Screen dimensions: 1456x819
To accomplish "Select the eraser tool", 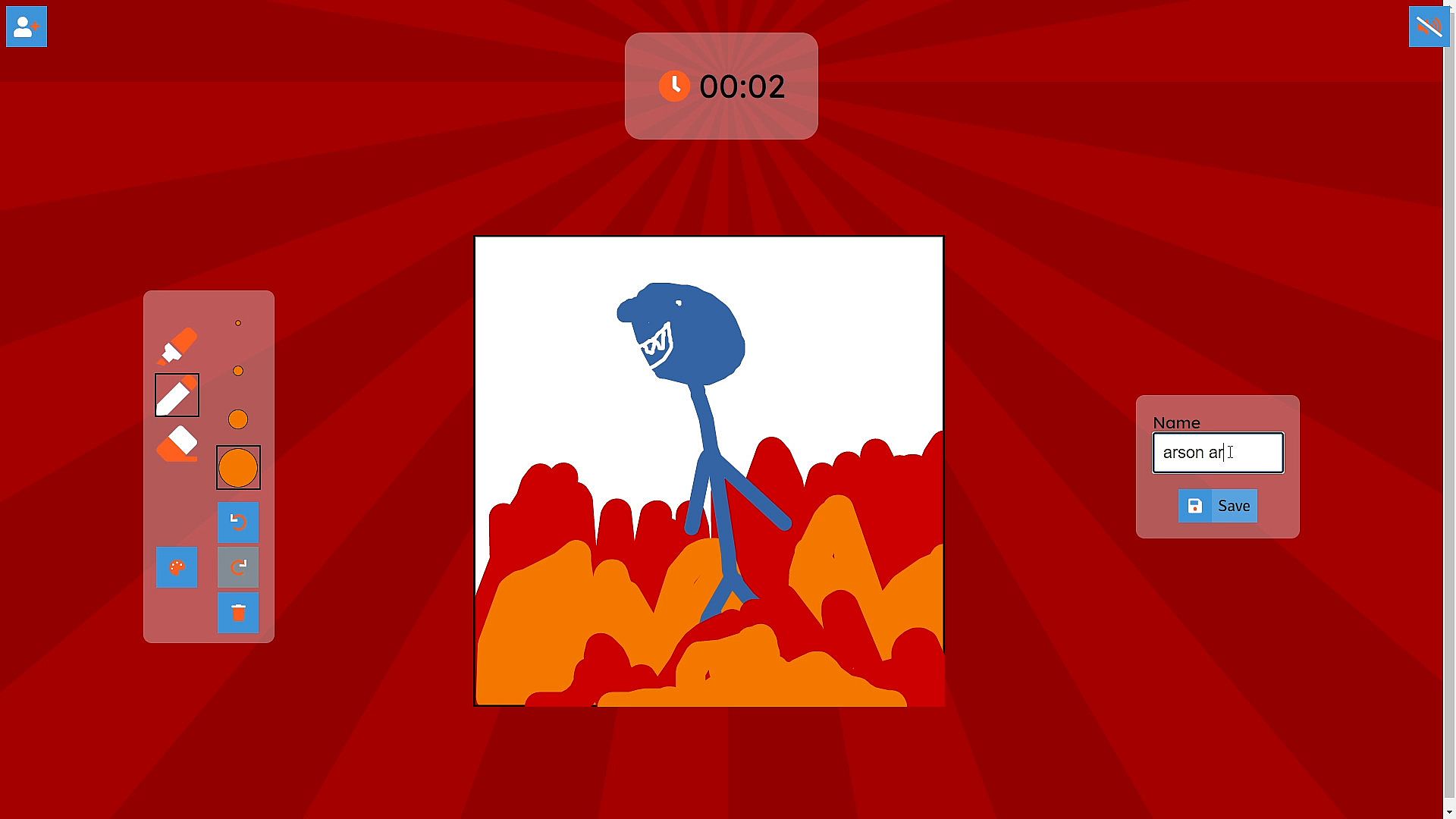I will 177,444.
